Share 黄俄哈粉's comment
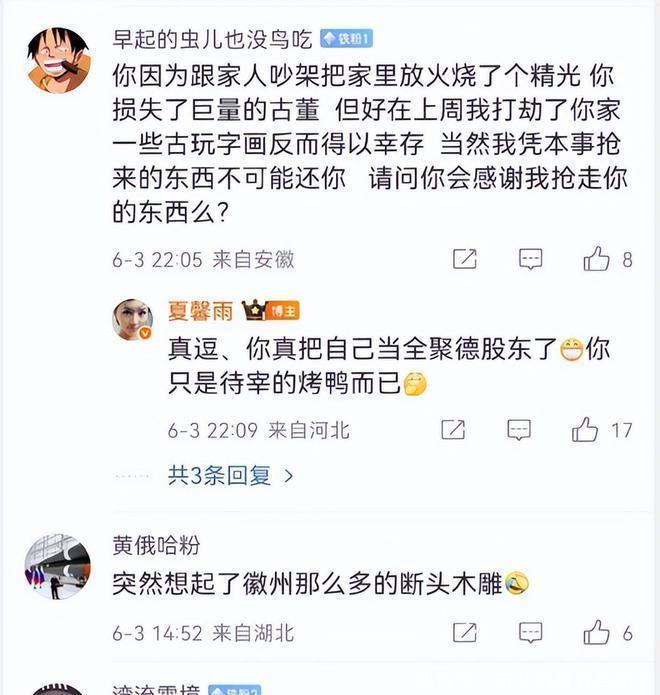 point(464,632)
